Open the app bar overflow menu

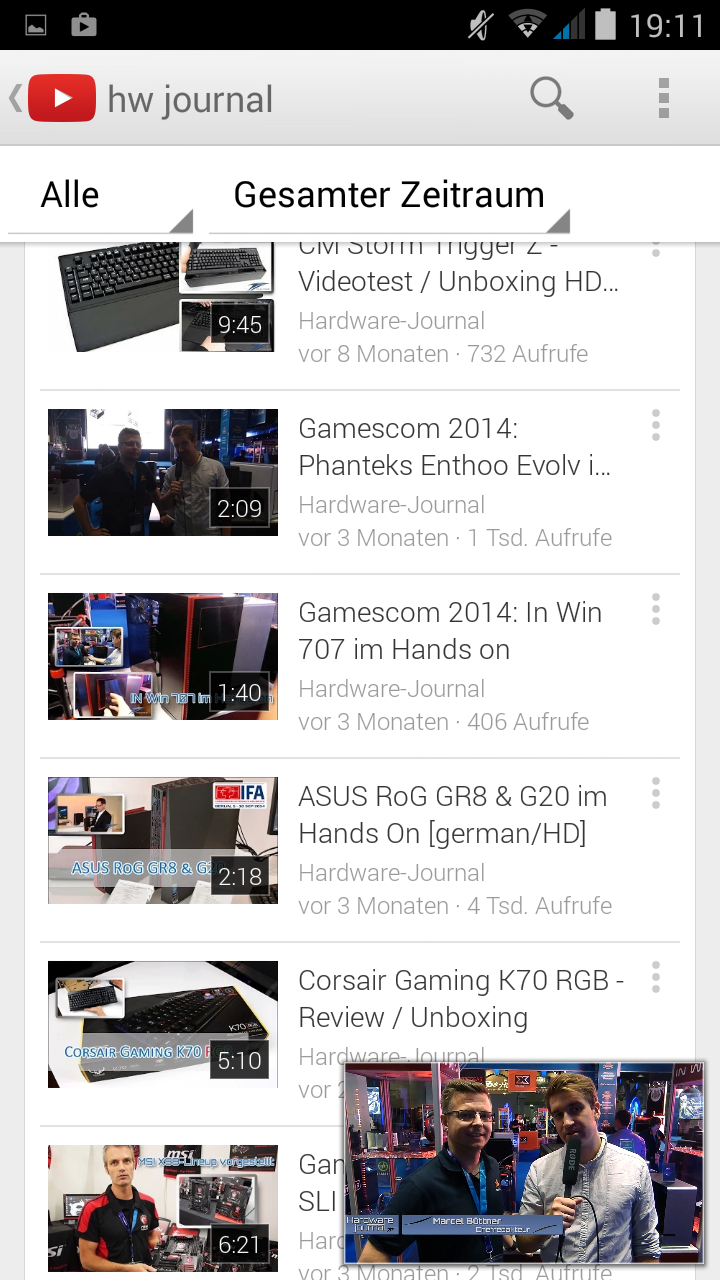point(663,98)
